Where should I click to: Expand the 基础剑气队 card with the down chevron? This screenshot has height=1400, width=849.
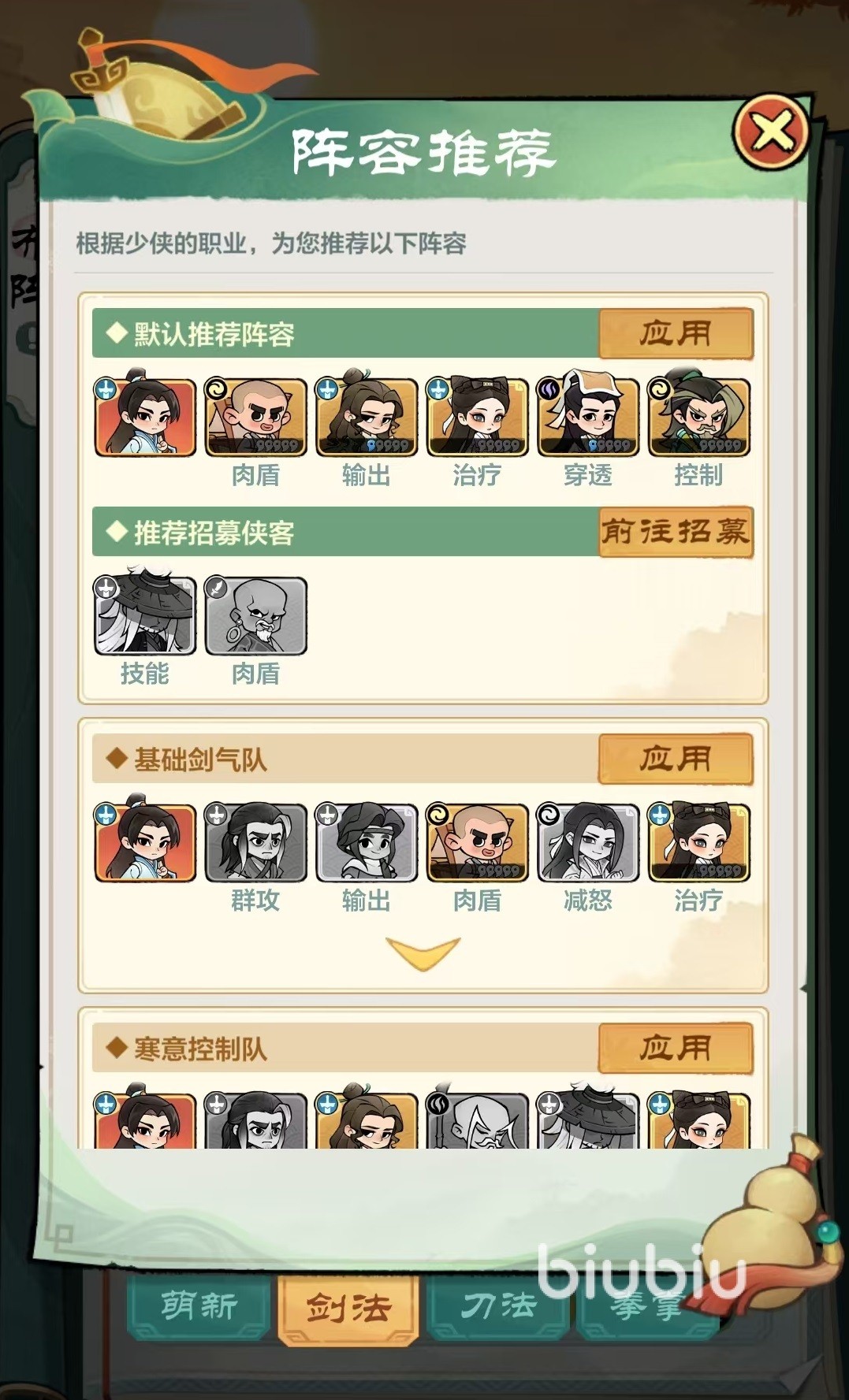coord(423,953)
